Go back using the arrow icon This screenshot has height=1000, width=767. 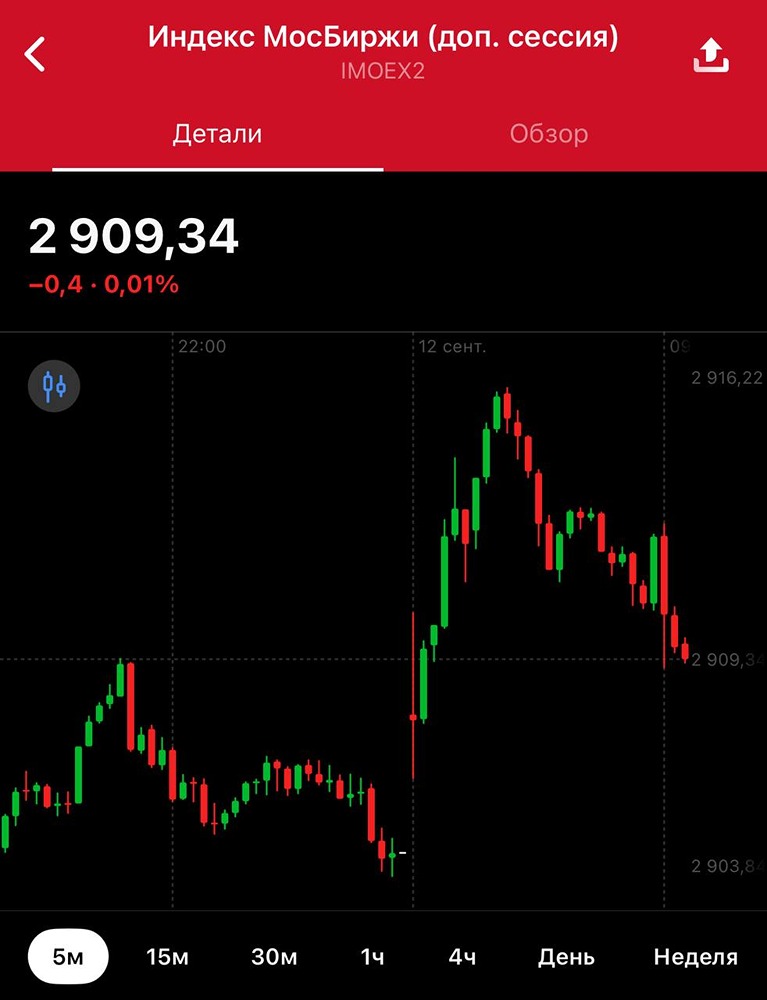(36, 54)
